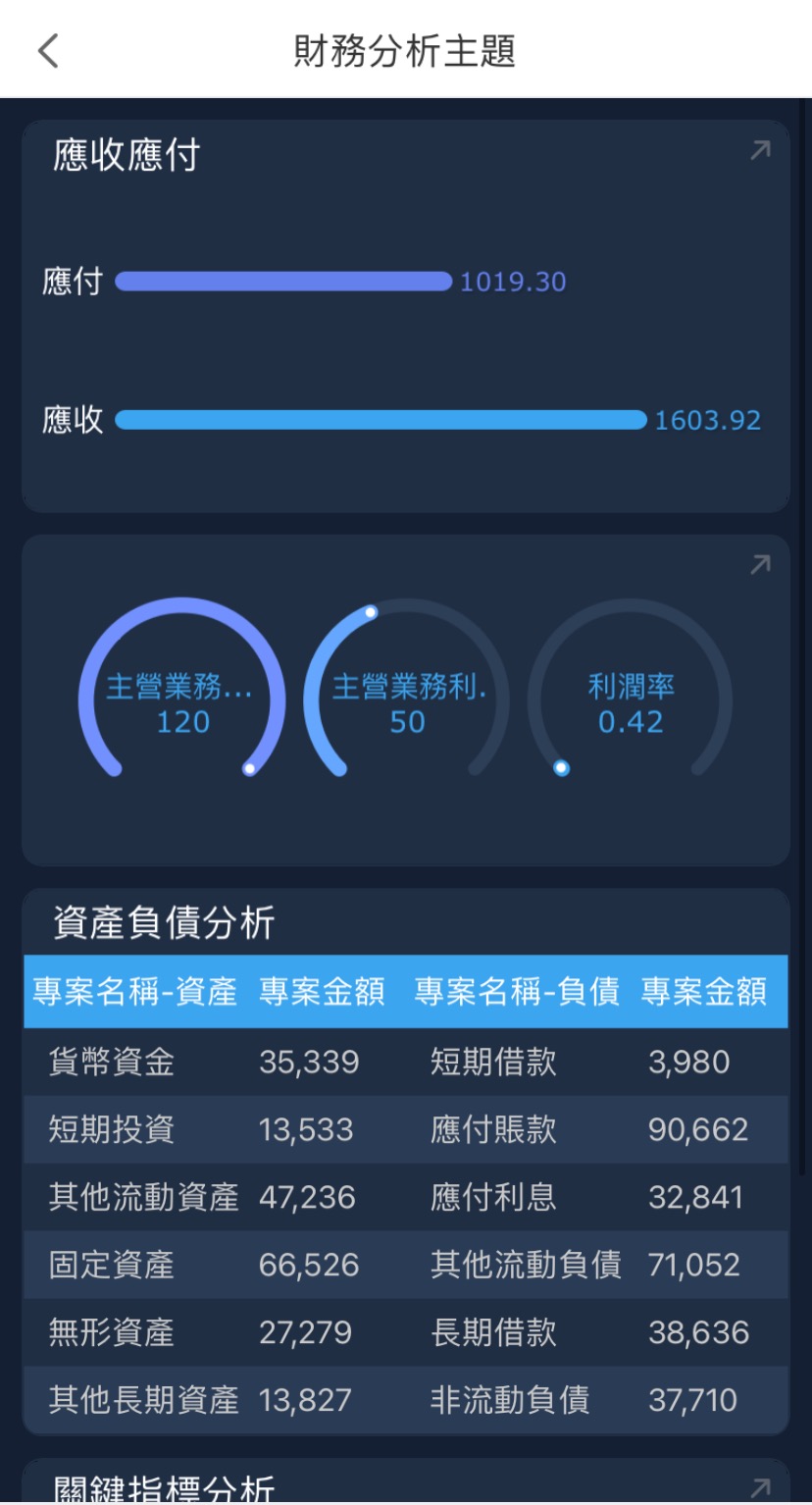Expand the gauge card with 利潤率 via arrow
This screenshot has height=1505, width=812.
pyautogui.click(x=760, y=564)
